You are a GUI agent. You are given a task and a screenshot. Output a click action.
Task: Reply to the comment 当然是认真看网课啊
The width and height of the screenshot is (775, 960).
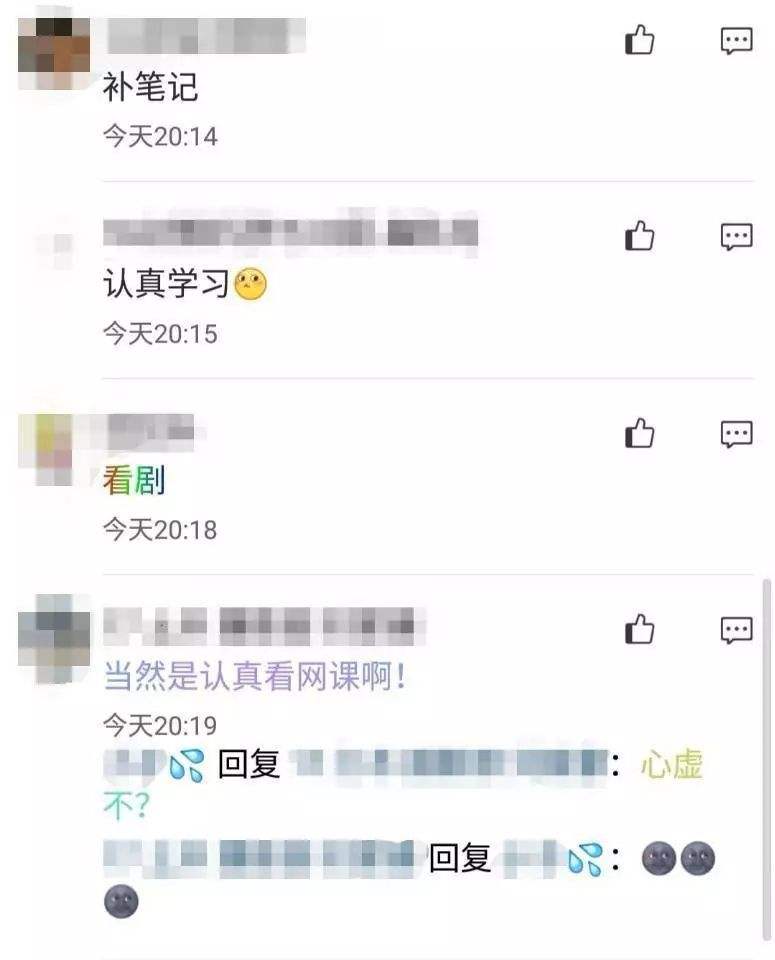[737, 629]
